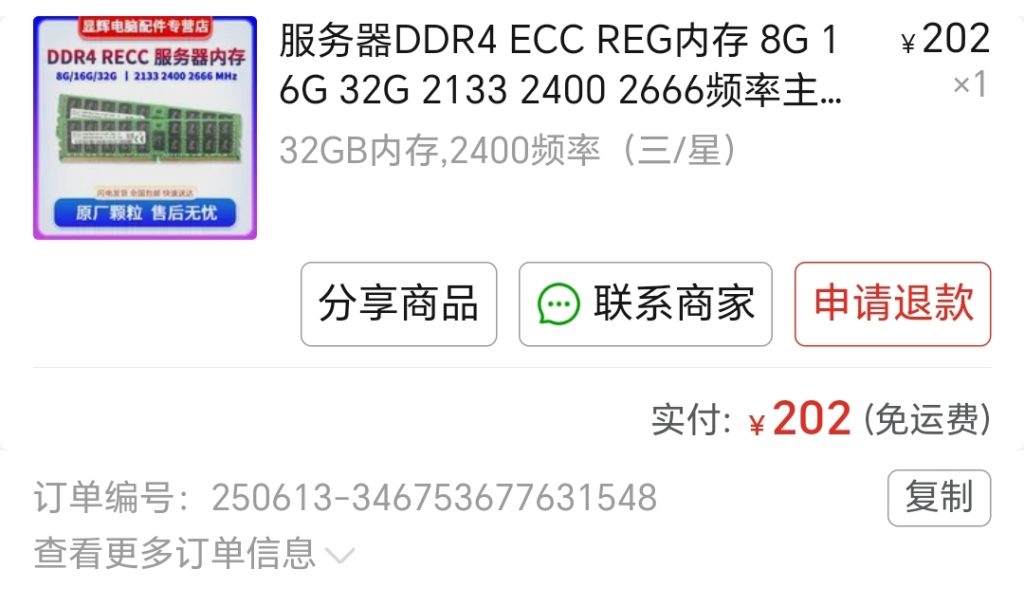Copy the order number with 复制
The width and height of the screenshot is (1024, 606).
click(938, 498)
